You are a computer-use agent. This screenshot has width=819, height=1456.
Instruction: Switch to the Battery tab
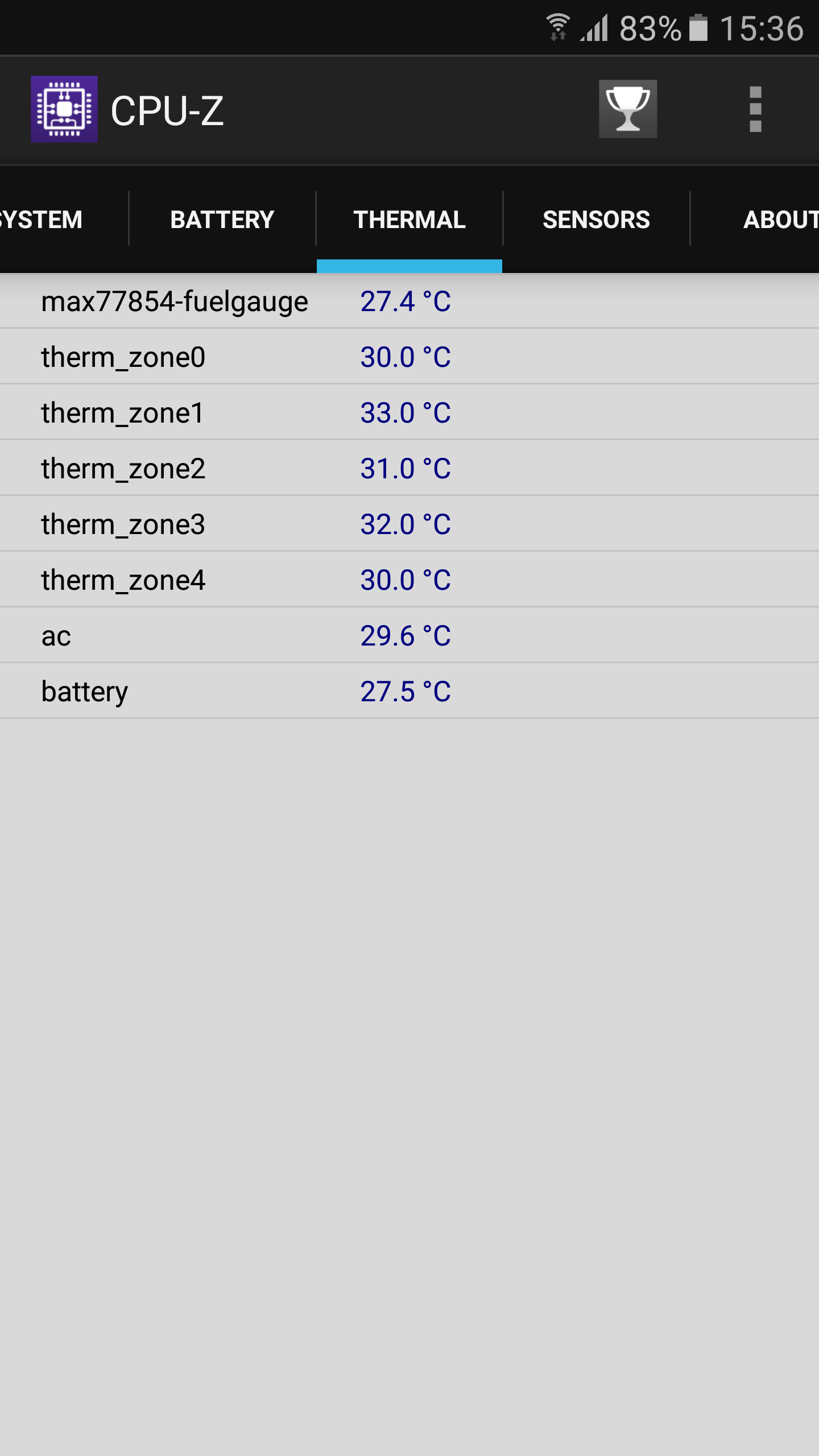click(x=222, y=220)
